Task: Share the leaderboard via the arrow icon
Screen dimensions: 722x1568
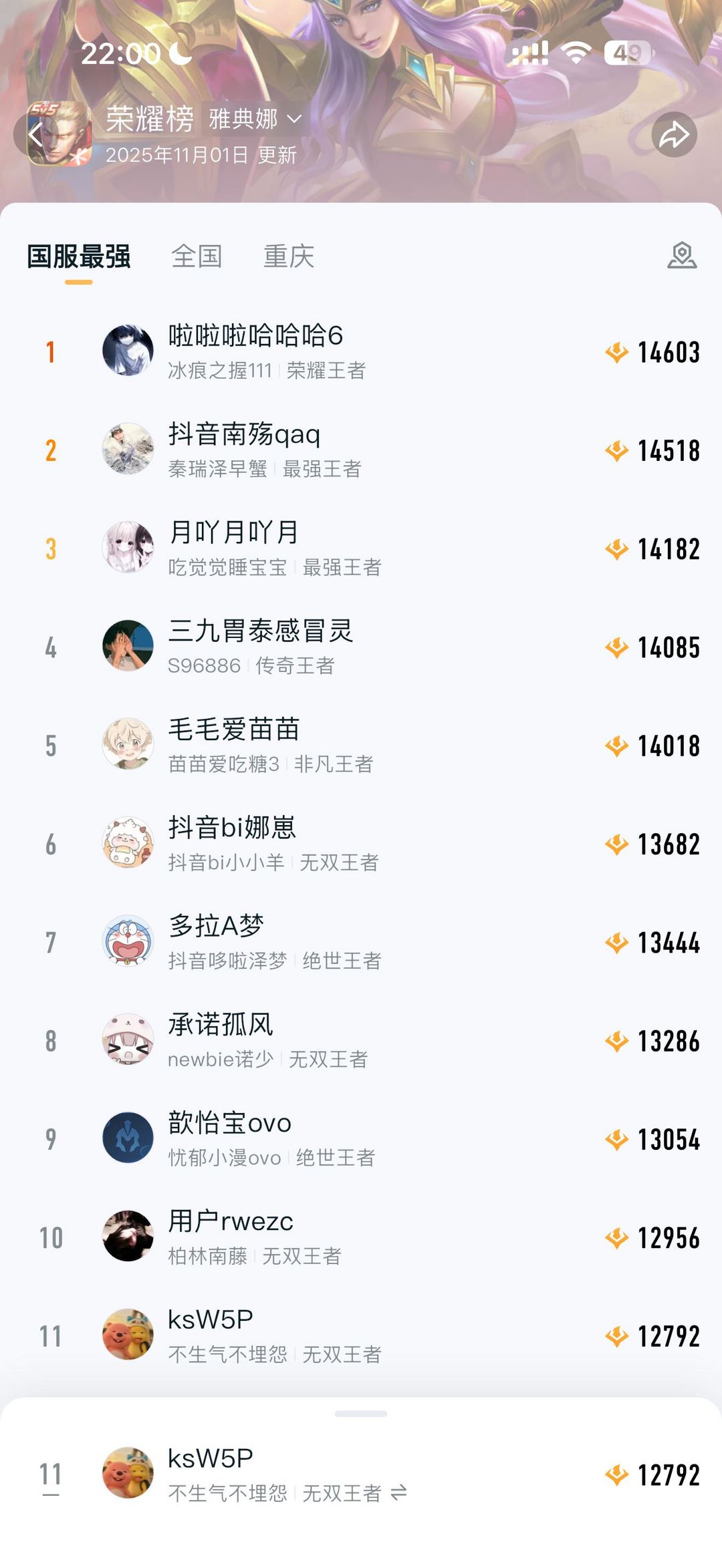Action: (674, 135)
